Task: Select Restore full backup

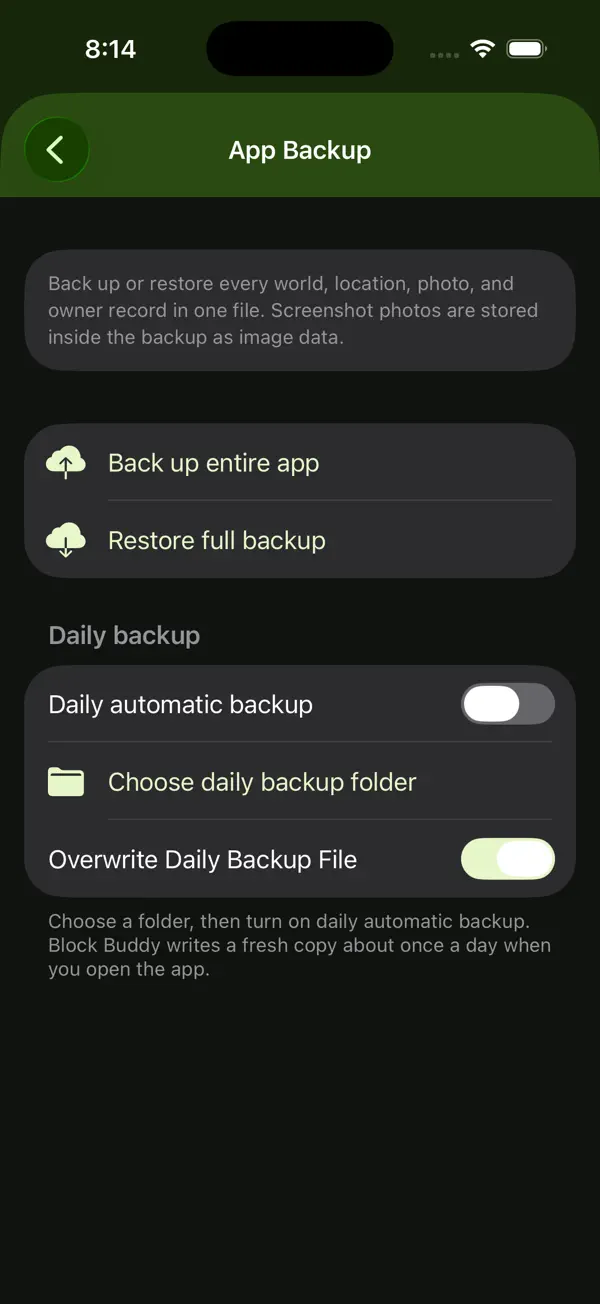Action: click(x=300, y=540)
